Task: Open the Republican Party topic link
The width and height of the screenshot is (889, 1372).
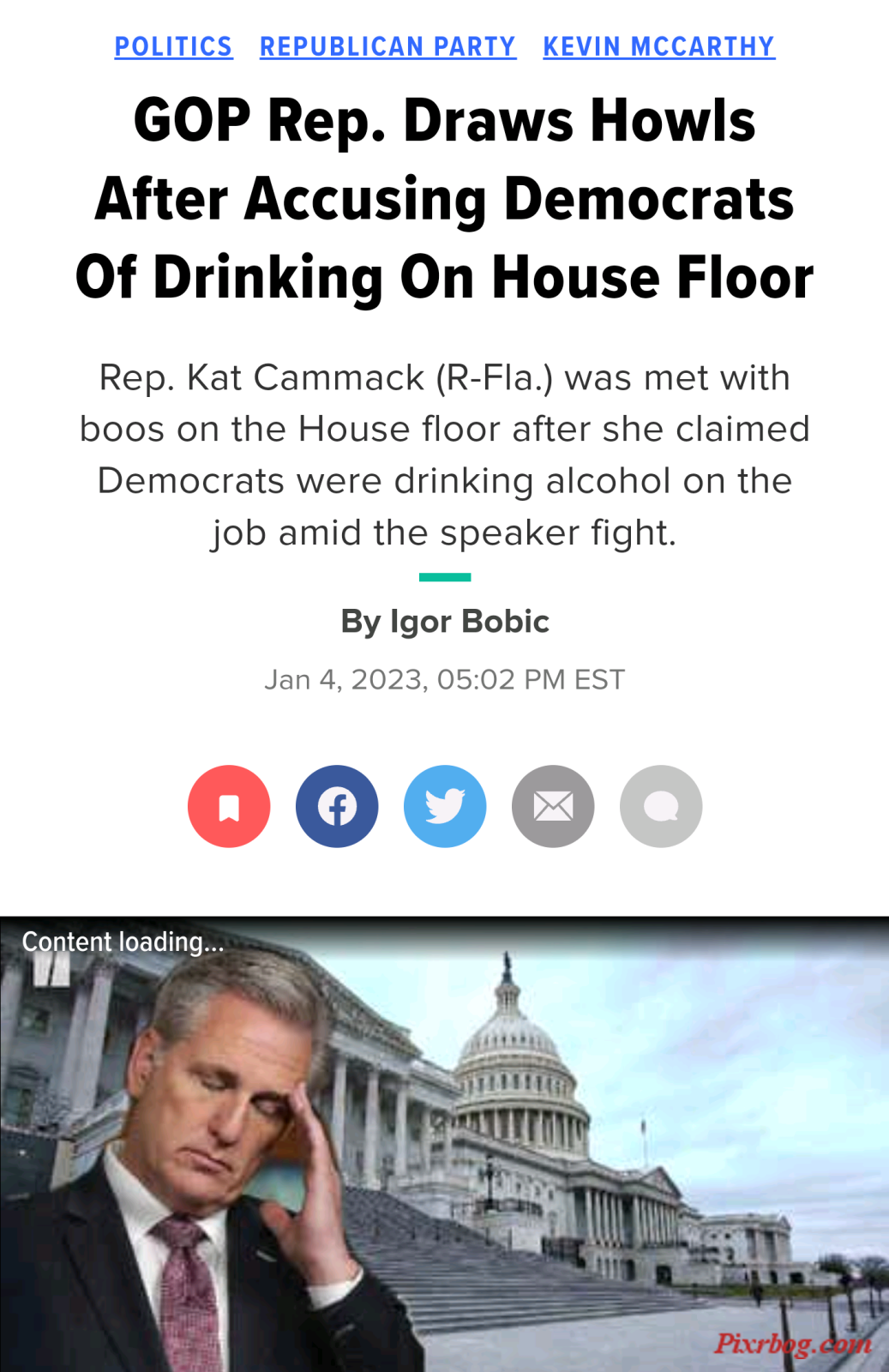Action: [387, 46]
